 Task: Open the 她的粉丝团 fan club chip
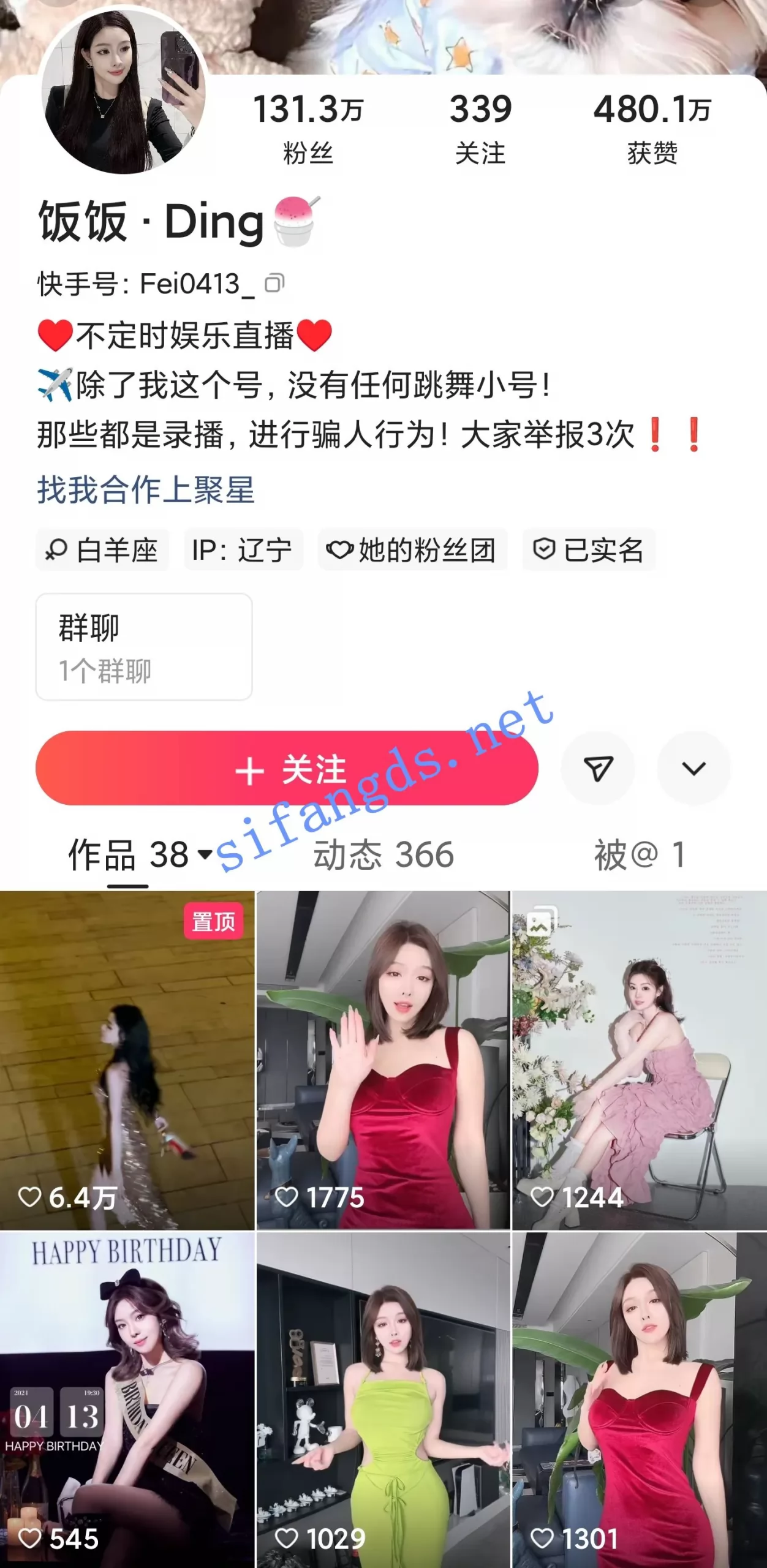[x=412, y=550]
